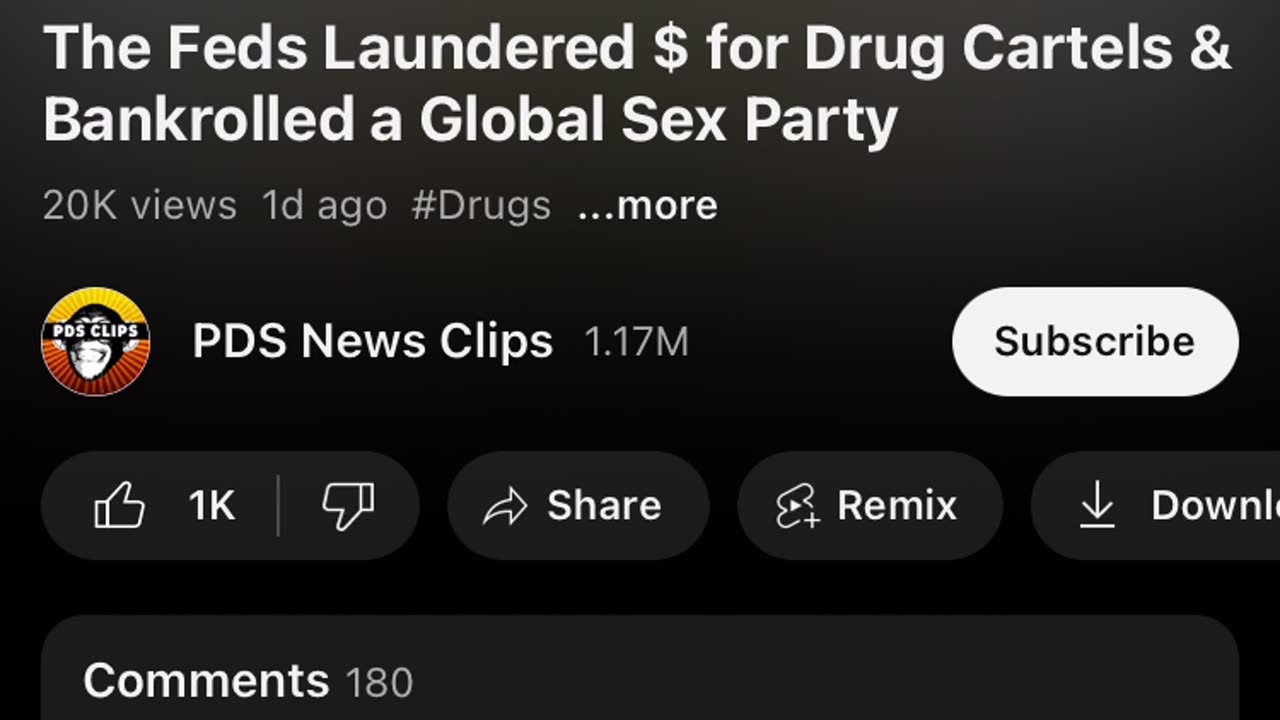Open the Comments section
Viewport: 1280px width, 720px height.
pos(640,680)
